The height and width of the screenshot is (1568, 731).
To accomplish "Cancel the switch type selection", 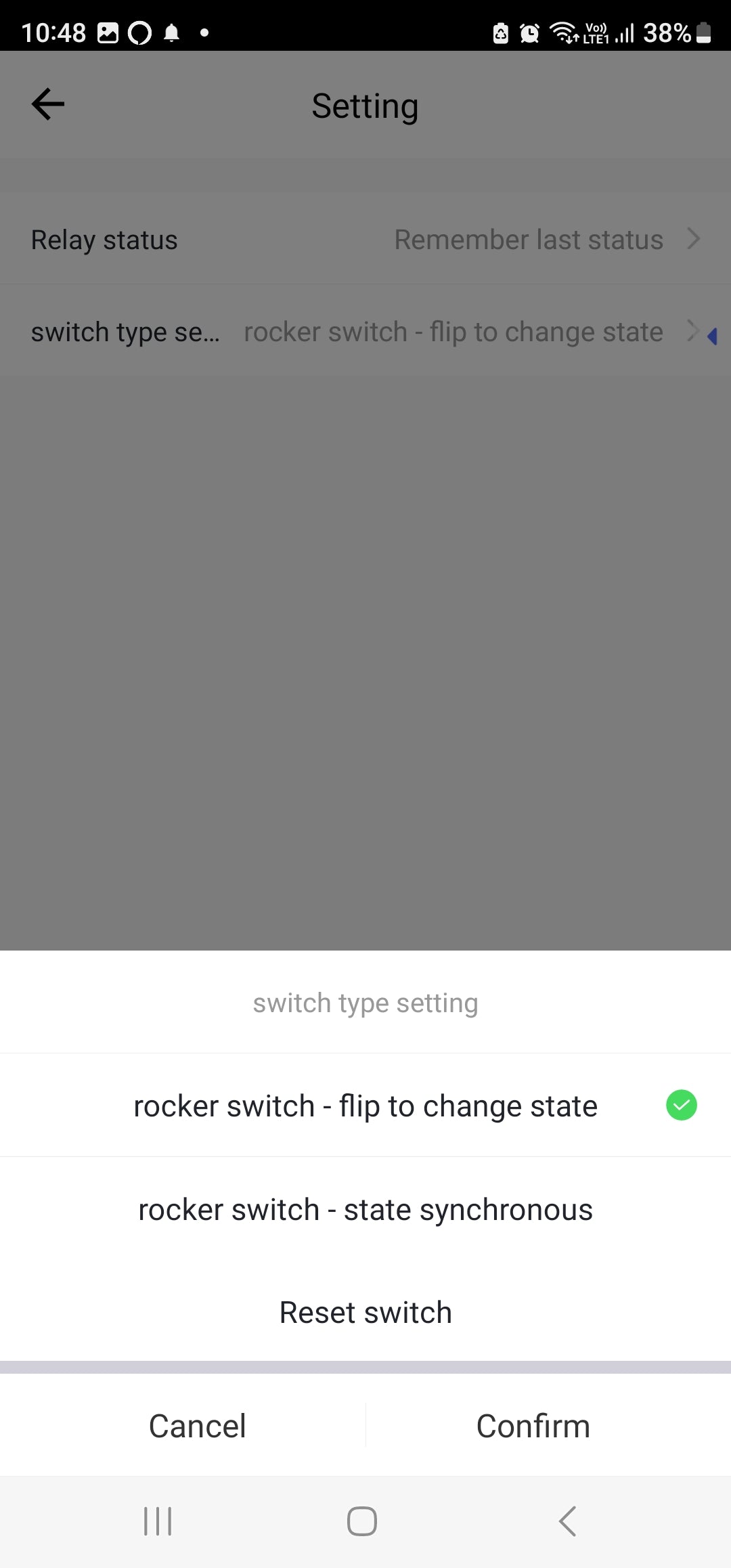I will point(197,1426).
